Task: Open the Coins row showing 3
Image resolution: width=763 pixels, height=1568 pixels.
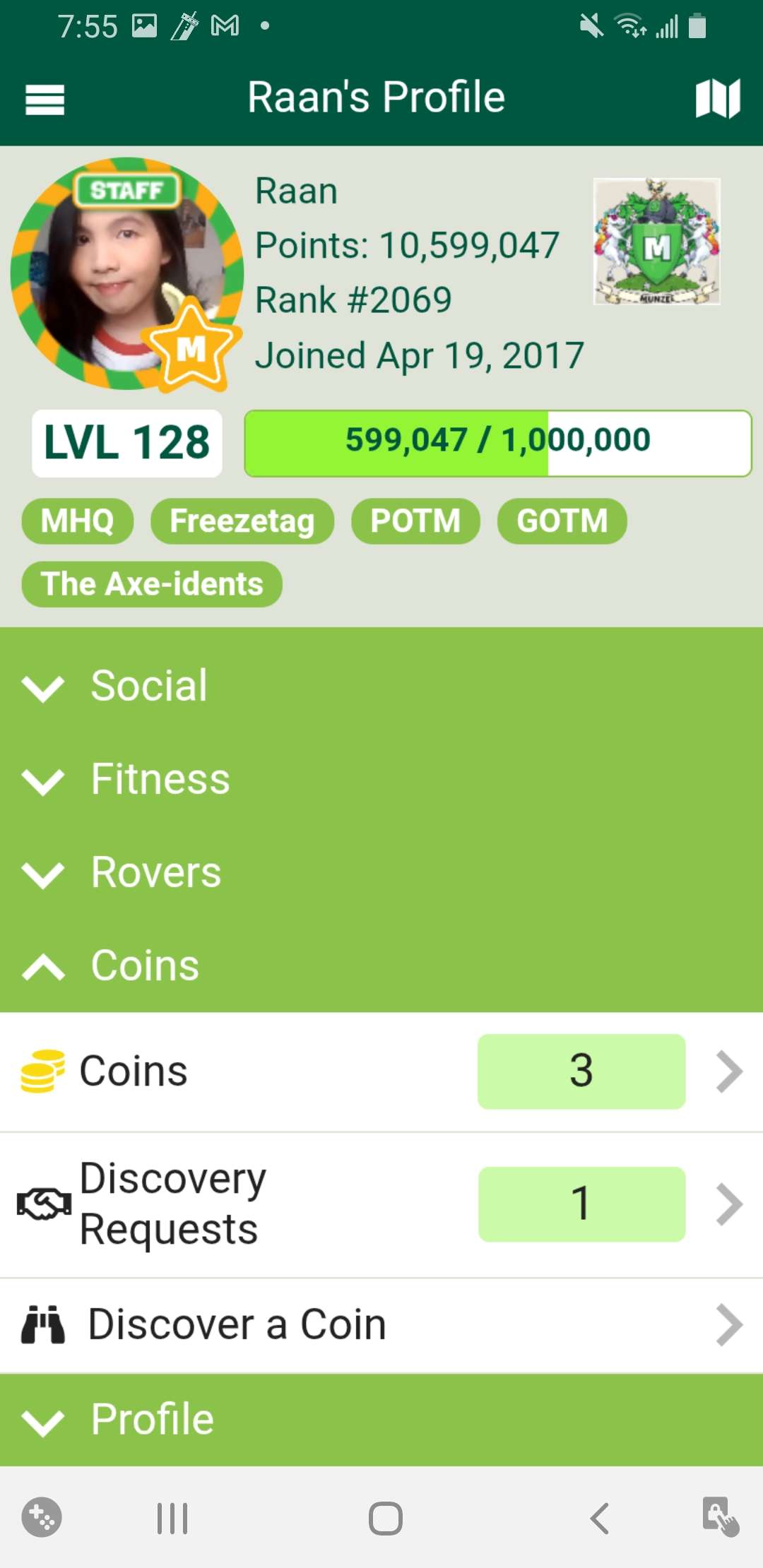Action: pyautogui.click(x=381, y=1071)
